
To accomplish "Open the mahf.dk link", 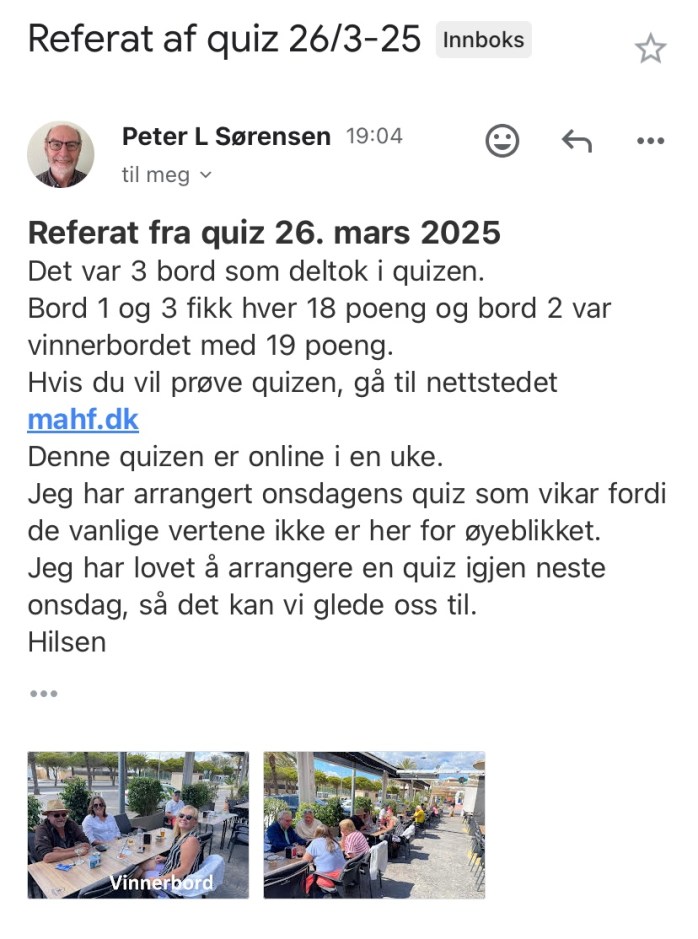I will (83, 420).
